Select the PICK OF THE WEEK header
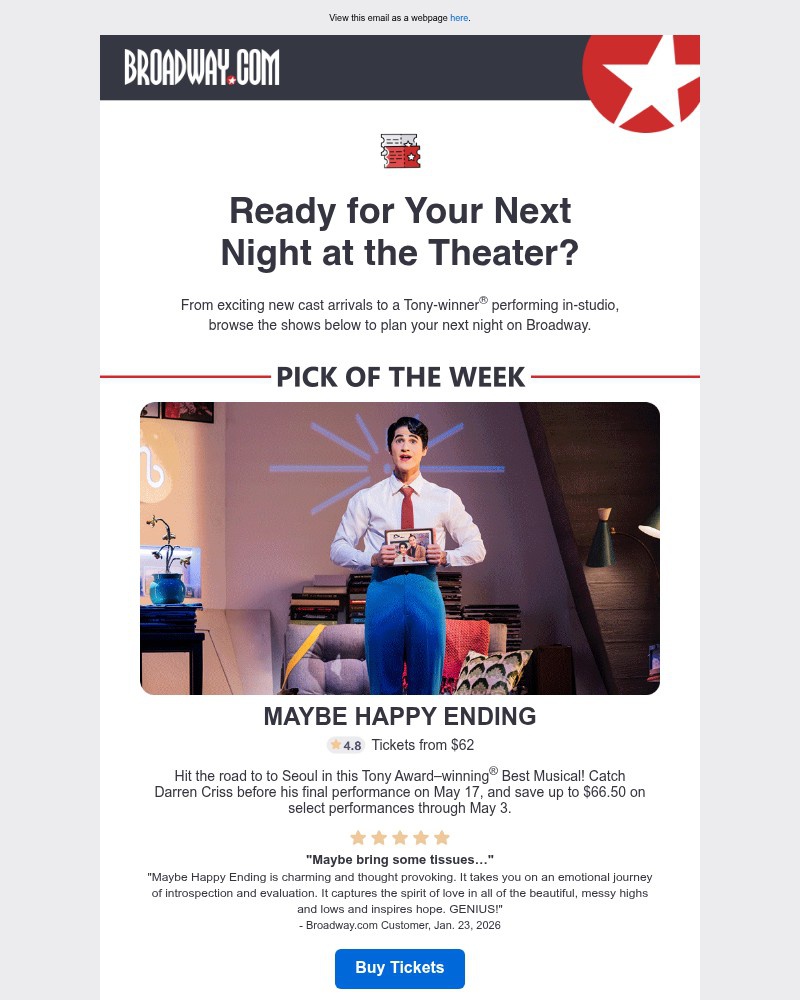 pos(400,377)
